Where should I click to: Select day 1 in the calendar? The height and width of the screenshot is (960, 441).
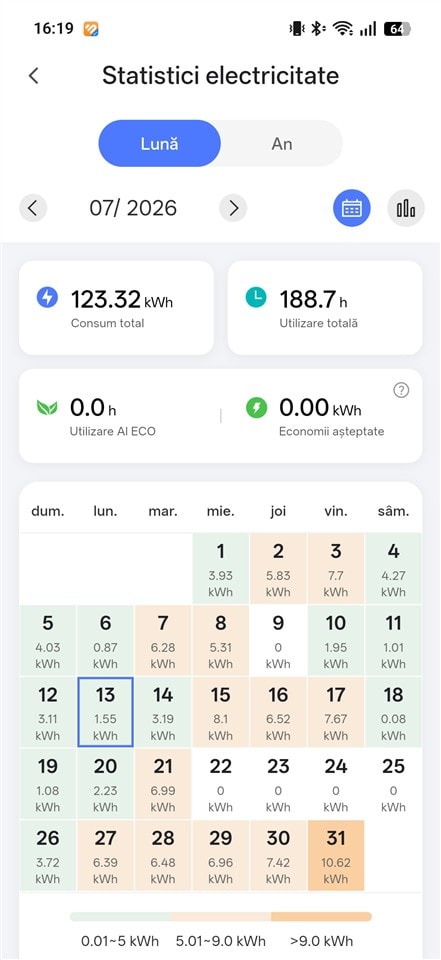220,569
